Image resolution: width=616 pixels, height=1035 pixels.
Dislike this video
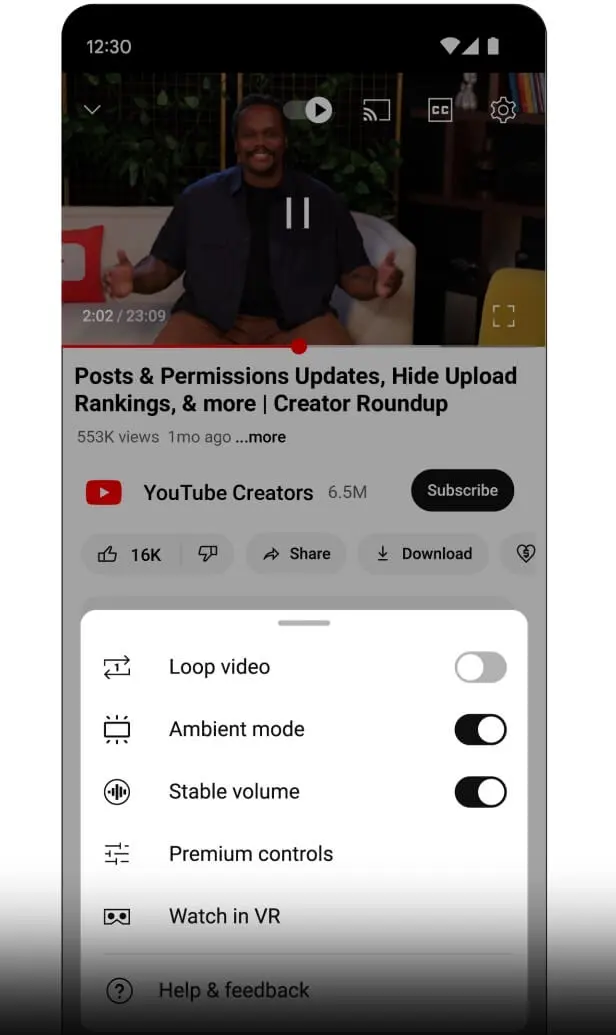tap(208, 554)
